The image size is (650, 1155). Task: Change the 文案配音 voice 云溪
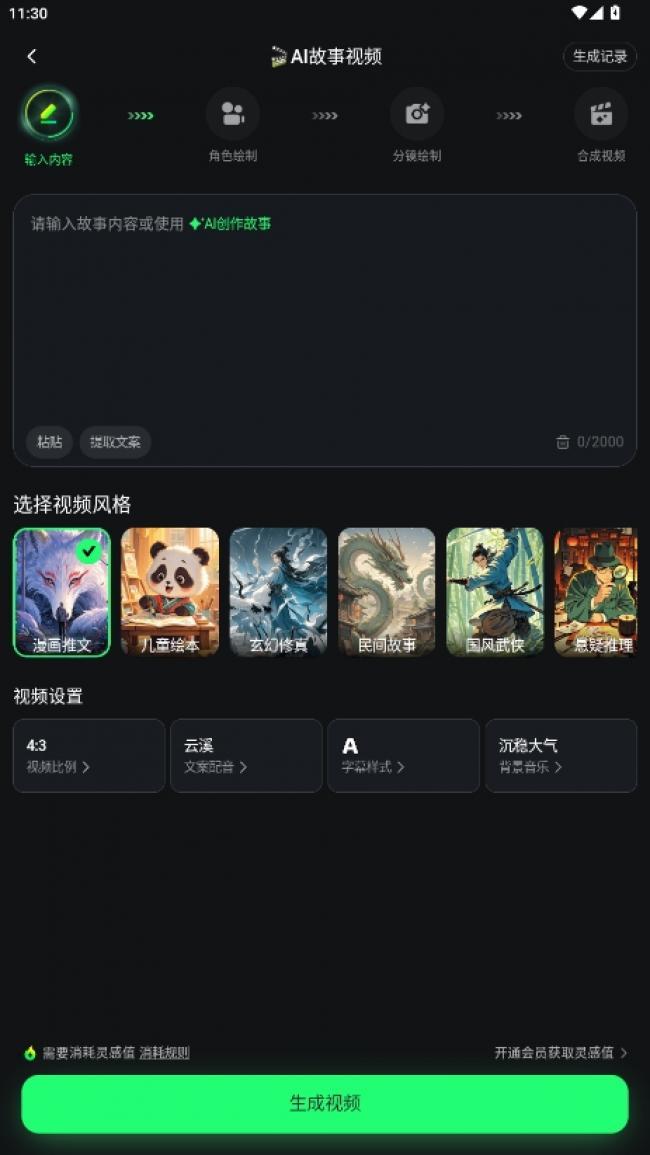pyautogui.click(x=246, y=756)
